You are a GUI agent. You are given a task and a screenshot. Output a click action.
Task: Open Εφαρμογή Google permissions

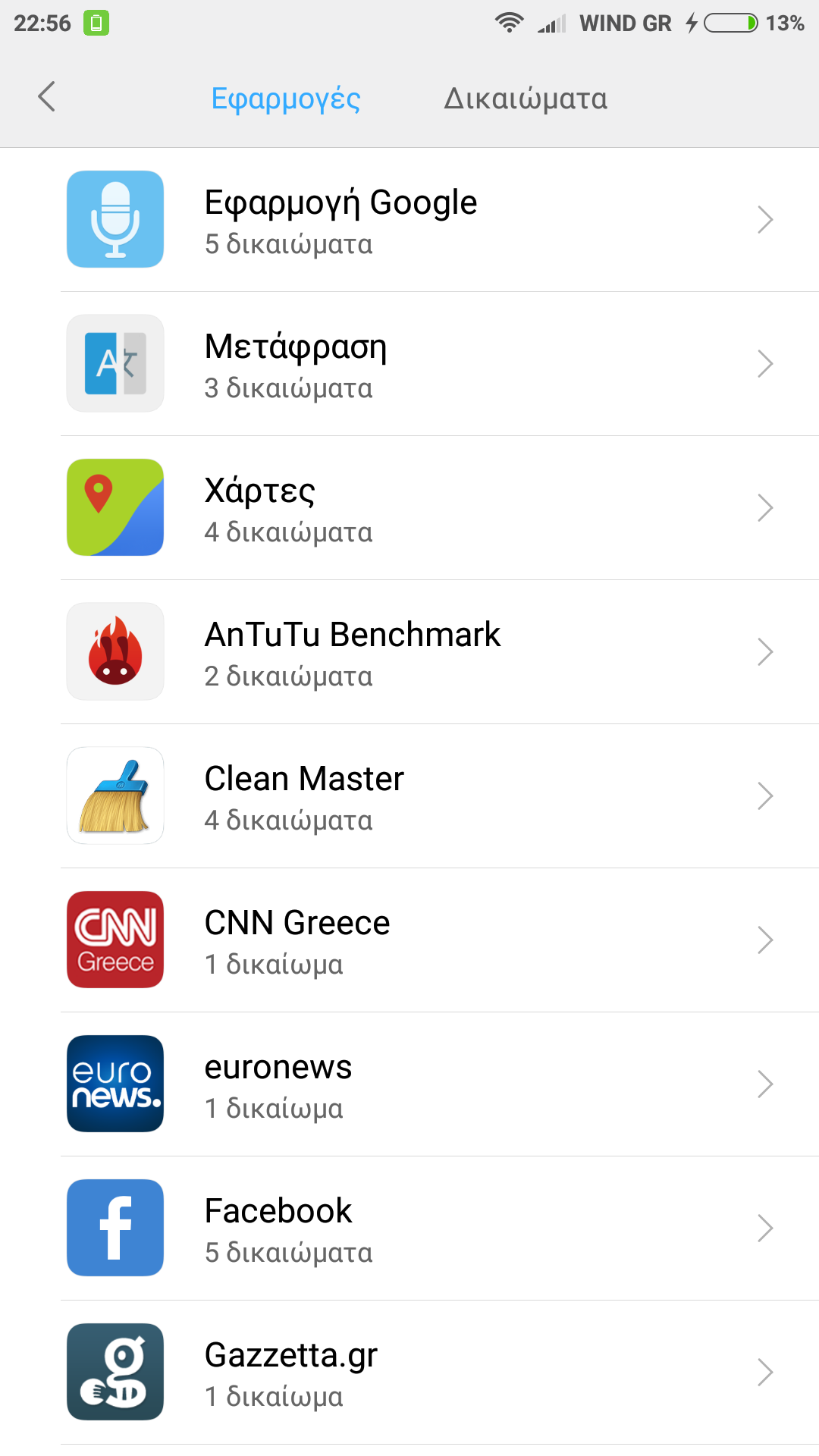coord(409,220)
